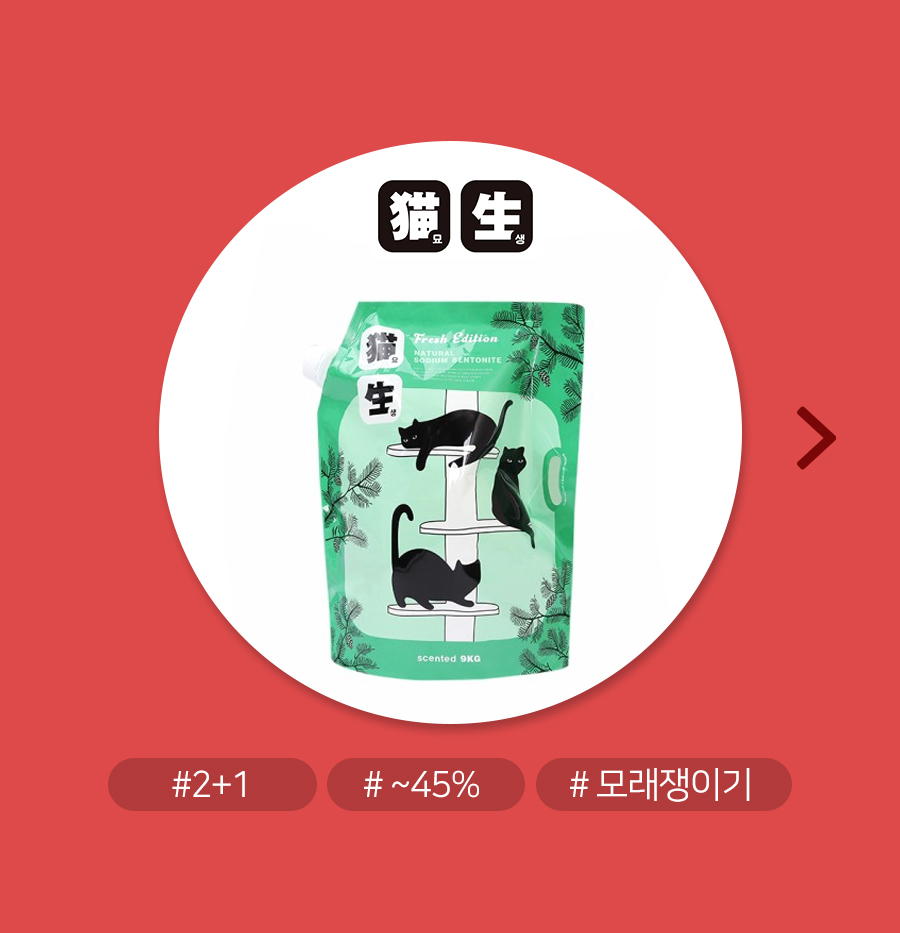Select the # ~45% tag chip
Viewport: 900px width, 933px height.
click(x=425, y=785)
